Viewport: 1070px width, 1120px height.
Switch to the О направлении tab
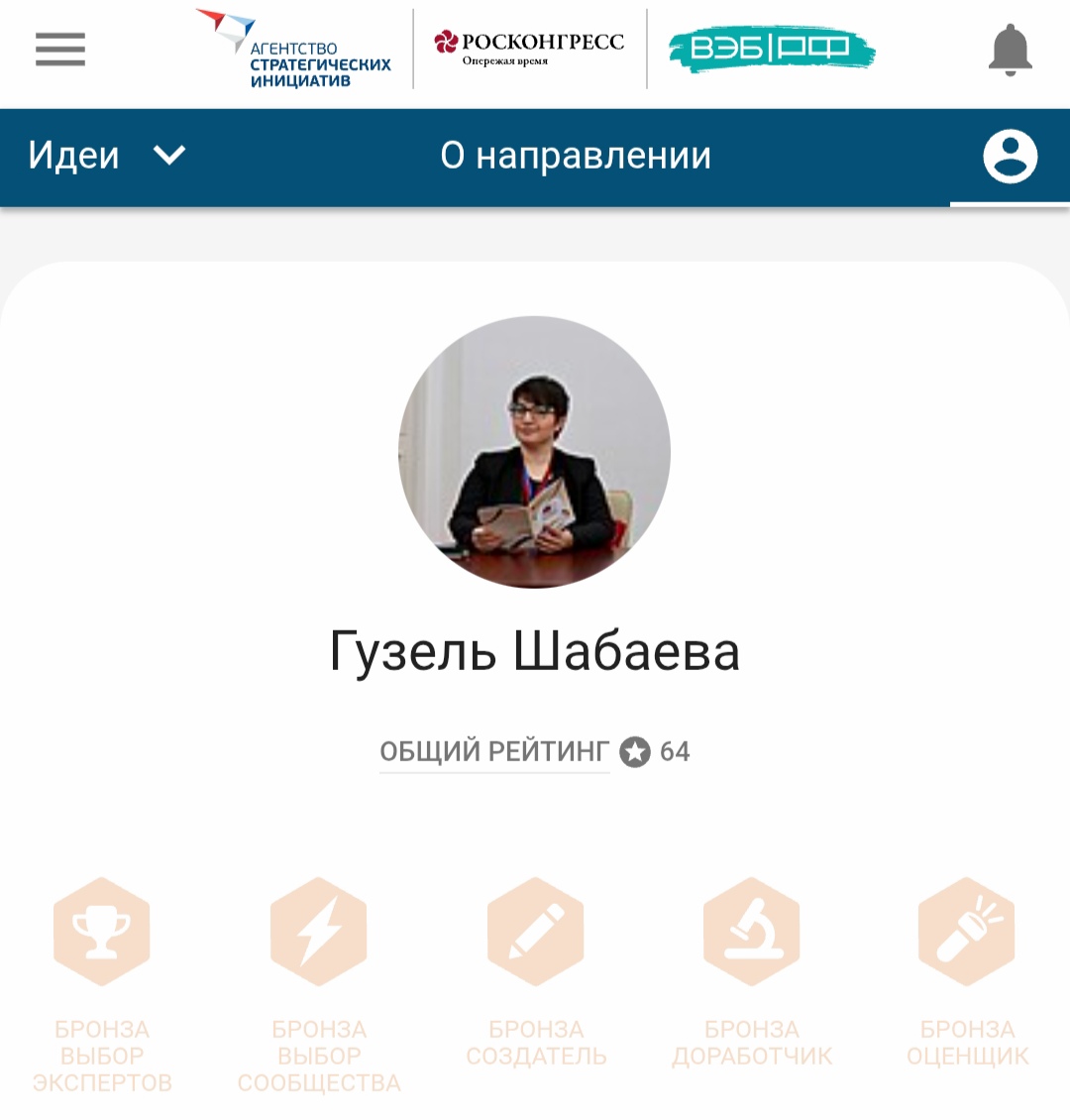(x=576, y=156)
